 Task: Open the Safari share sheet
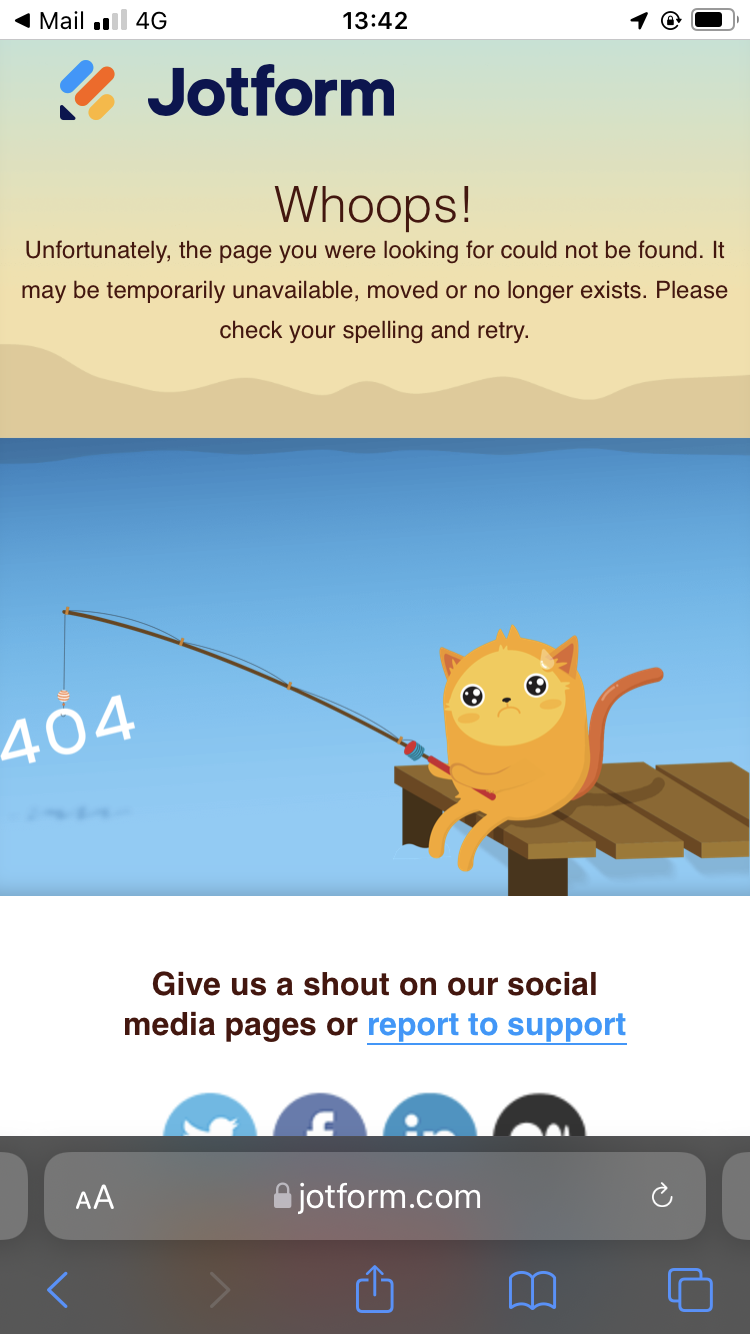click(375, 1289)
